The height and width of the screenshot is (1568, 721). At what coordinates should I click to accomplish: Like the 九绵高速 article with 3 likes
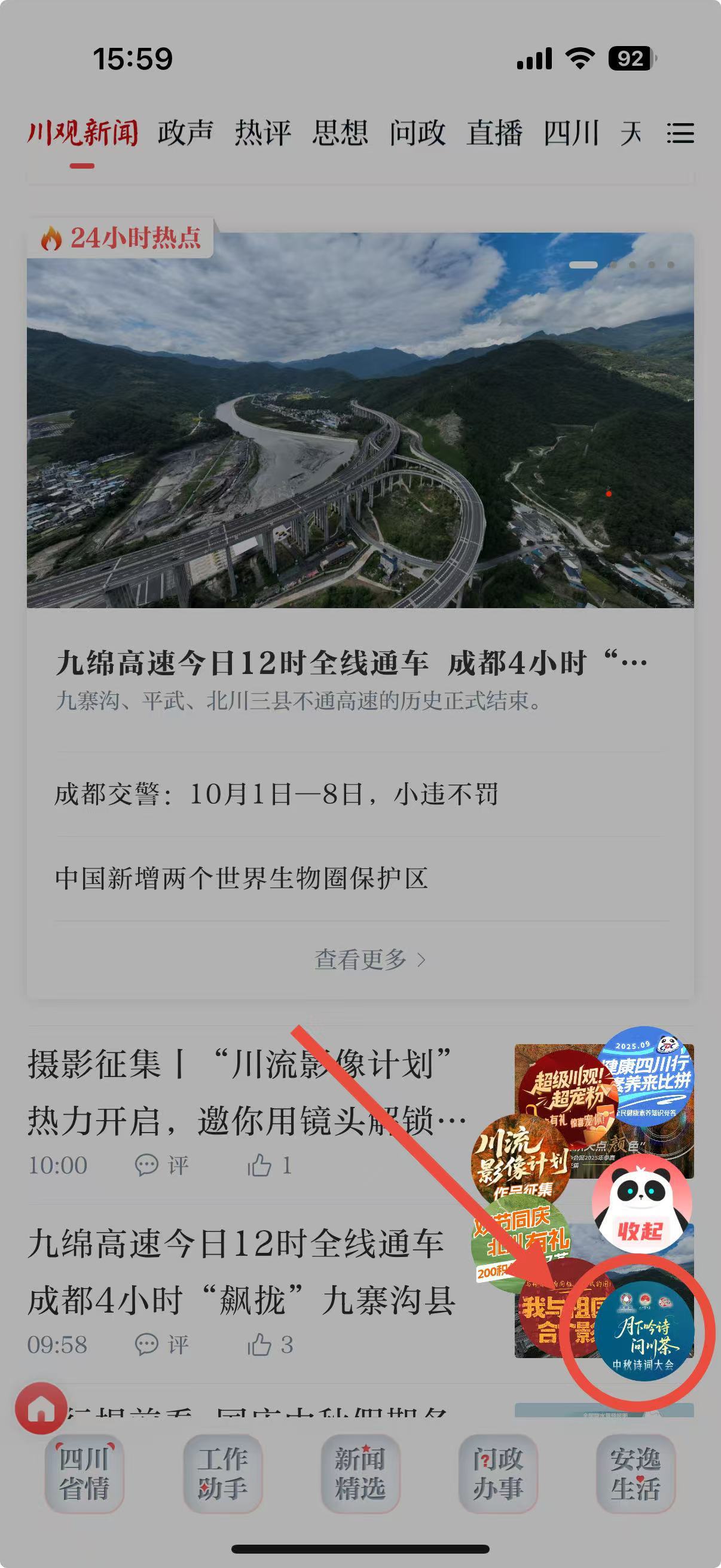click(270, 1344)
